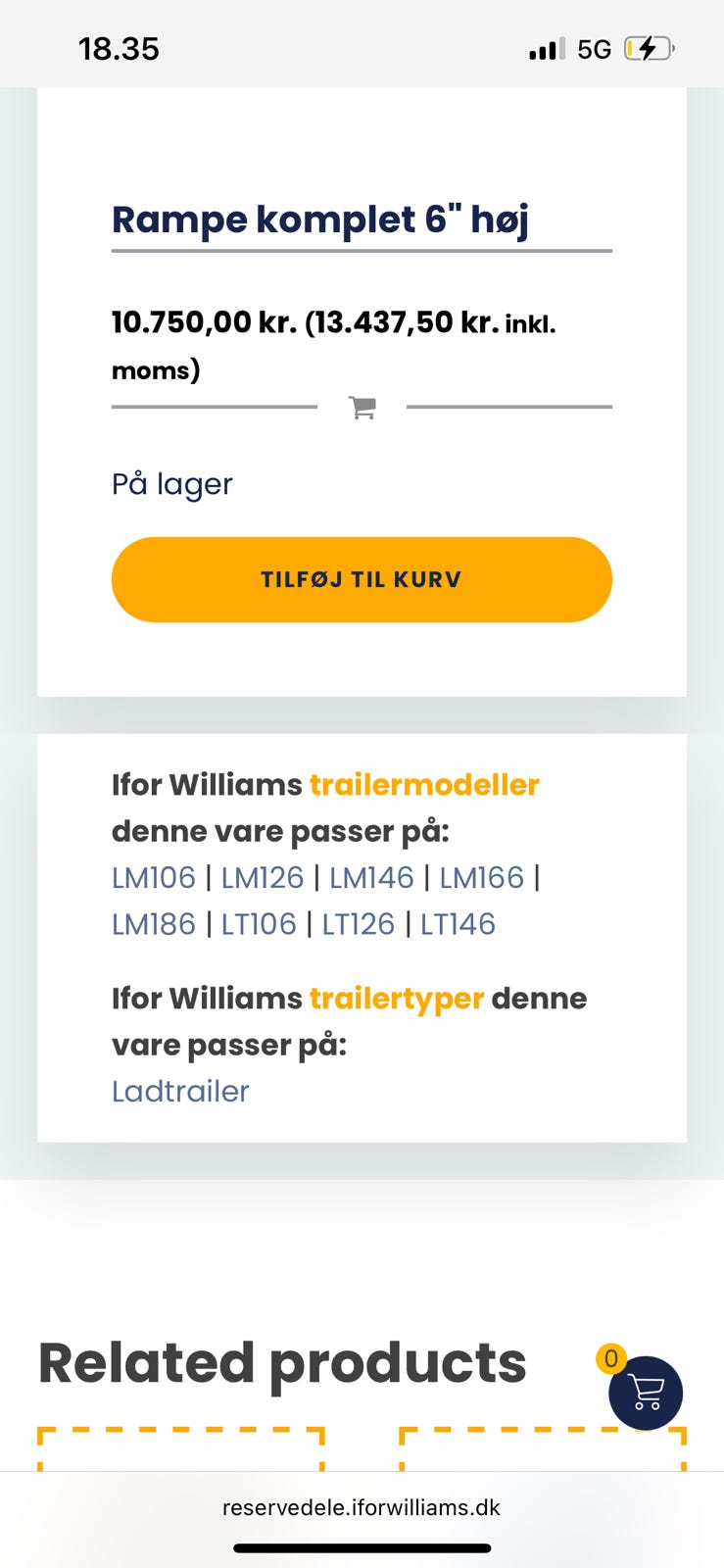Open the cart via the circular cart icon

coord(646,1395)
